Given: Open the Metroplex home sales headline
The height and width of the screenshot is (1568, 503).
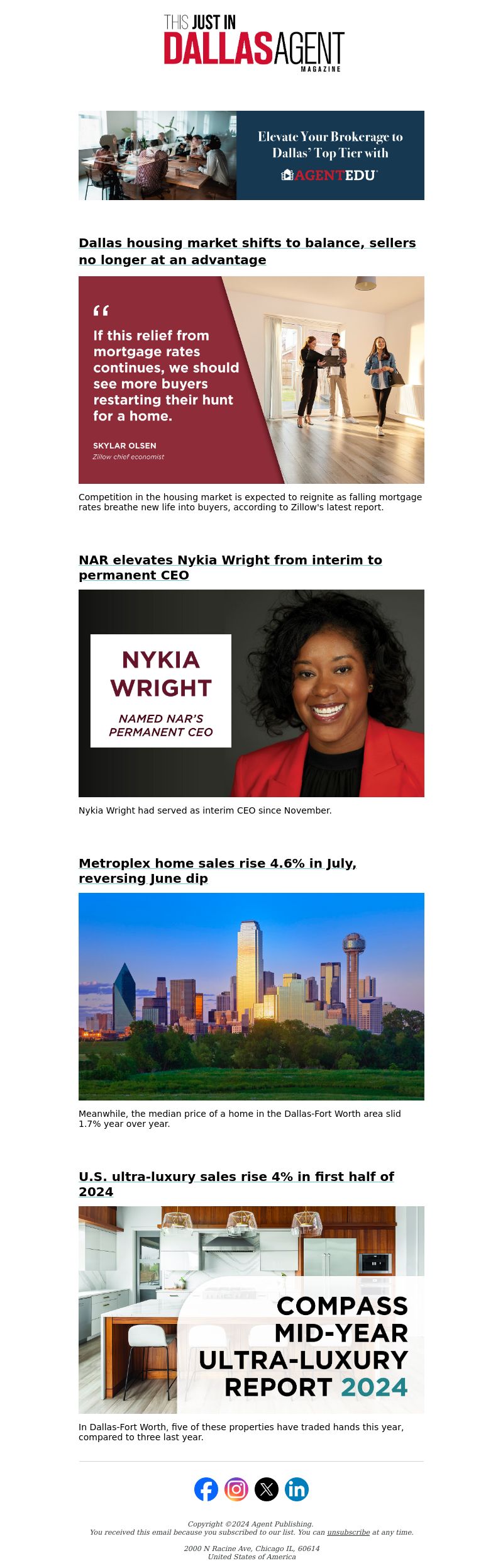Looking at the screenshot, I should tap(218, 870).
